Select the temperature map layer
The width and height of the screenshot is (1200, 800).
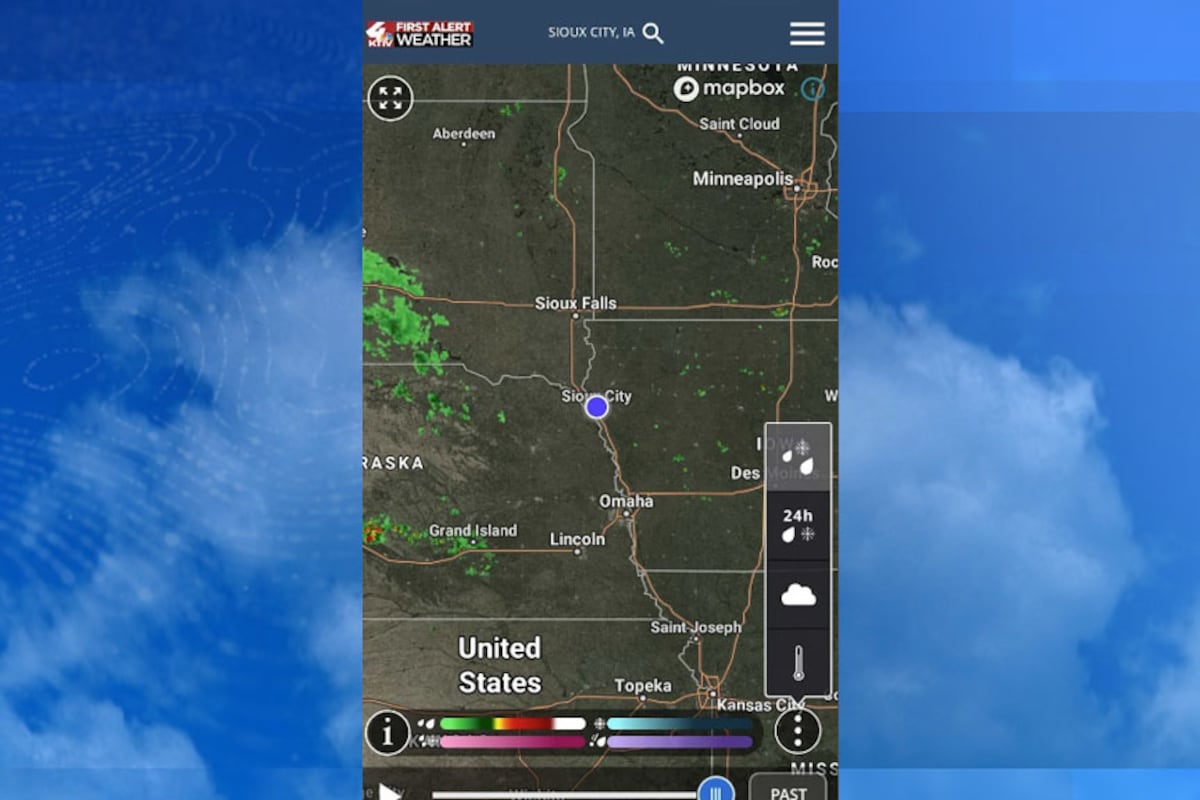coord(798,662)
